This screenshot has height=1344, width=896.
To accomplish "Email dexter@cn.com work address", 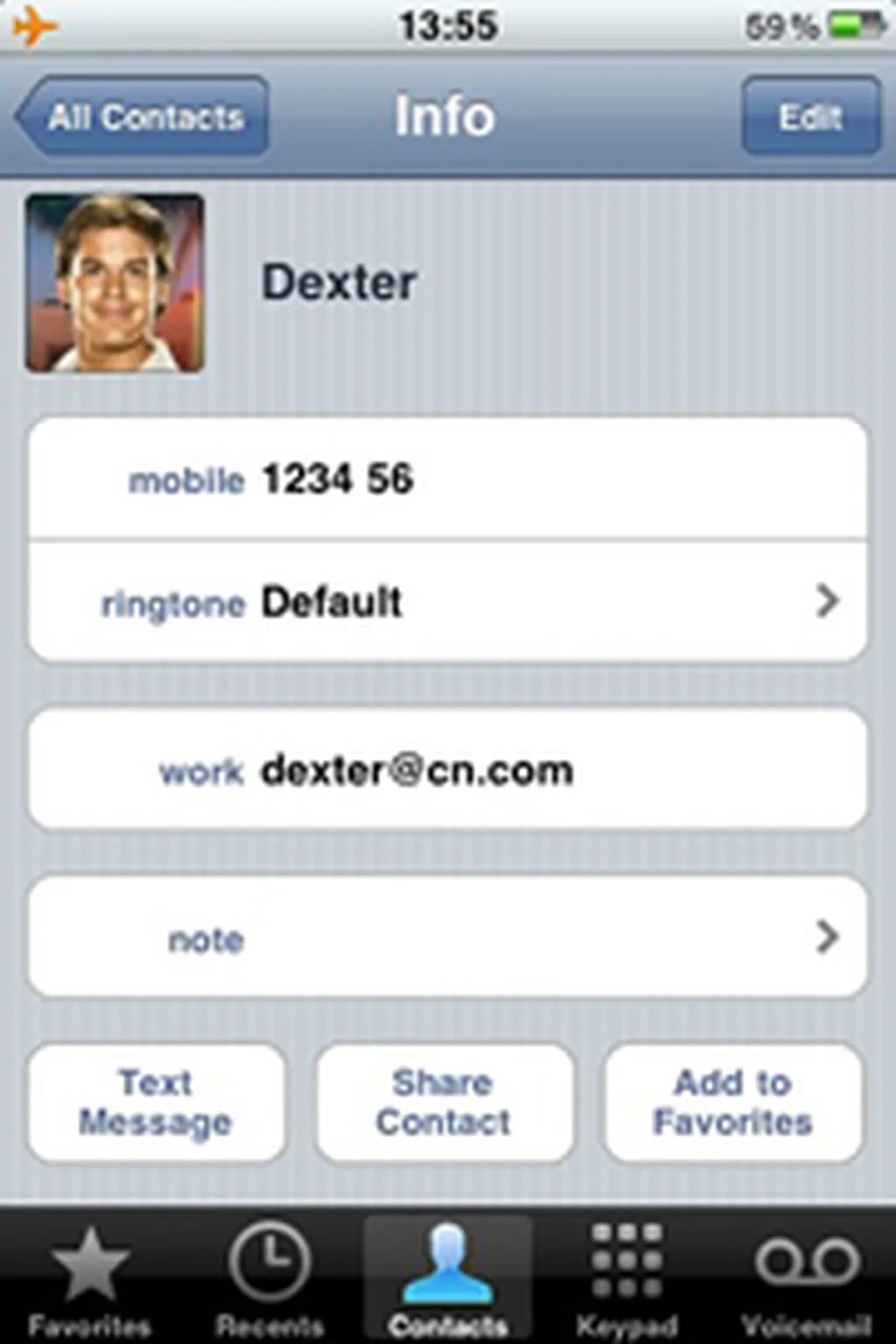I will [446, 770].
